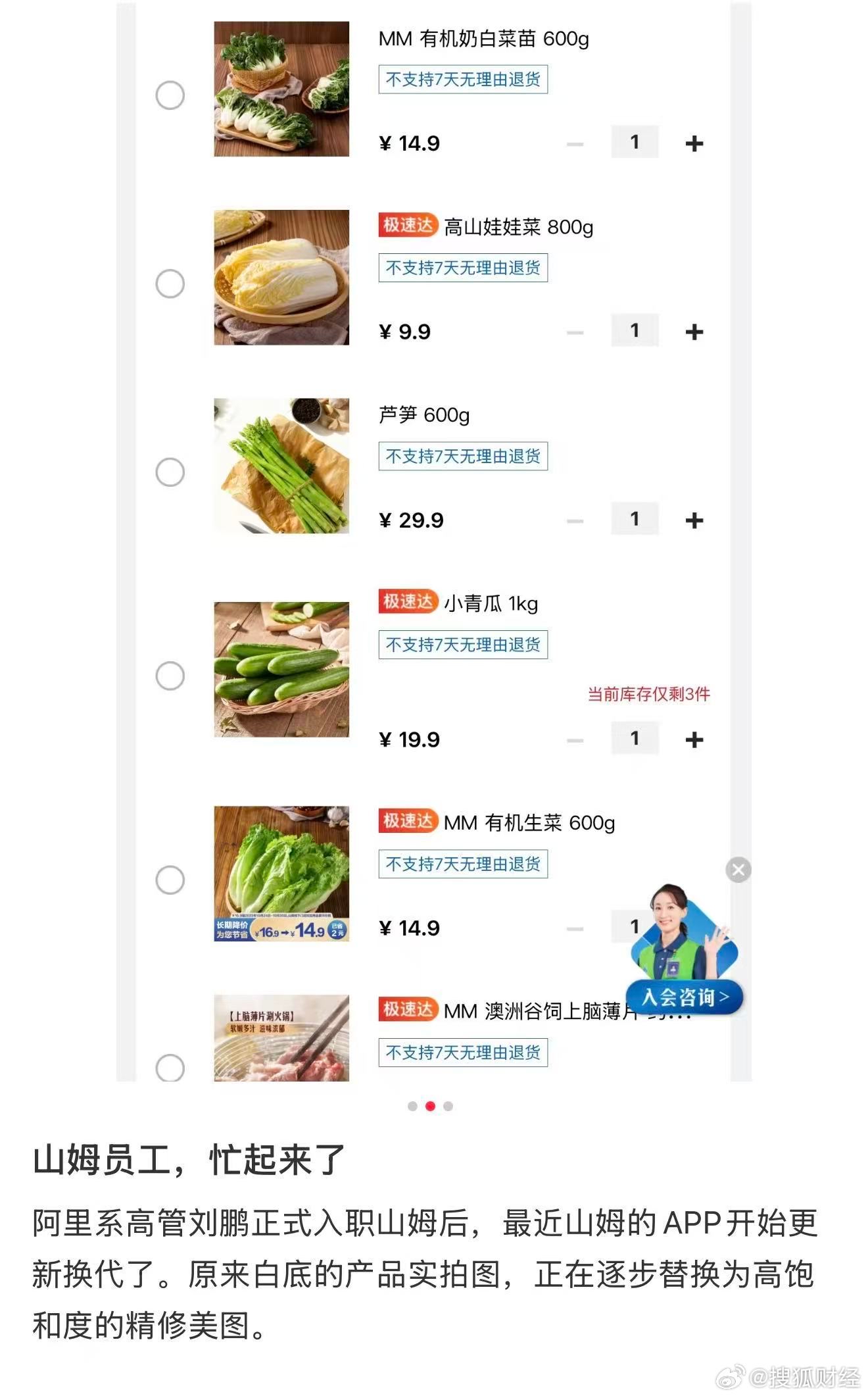Open the 入会咨询 consultation button

click(x=684, y=997)
